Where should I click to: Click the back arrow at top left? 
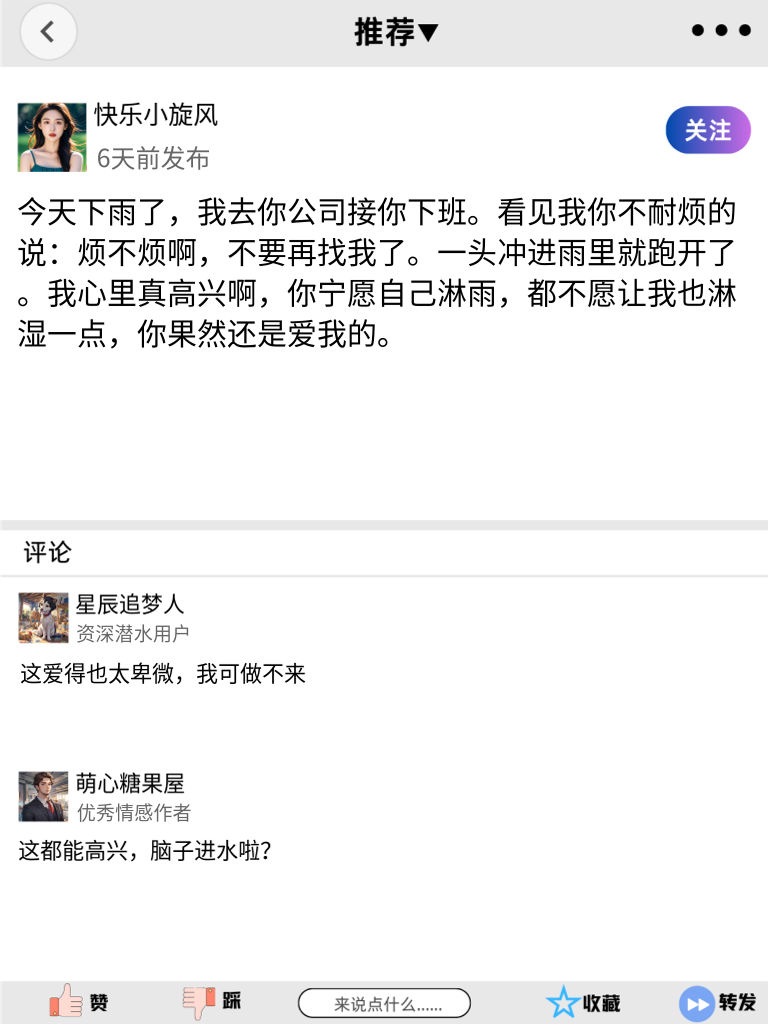(48, 32)
